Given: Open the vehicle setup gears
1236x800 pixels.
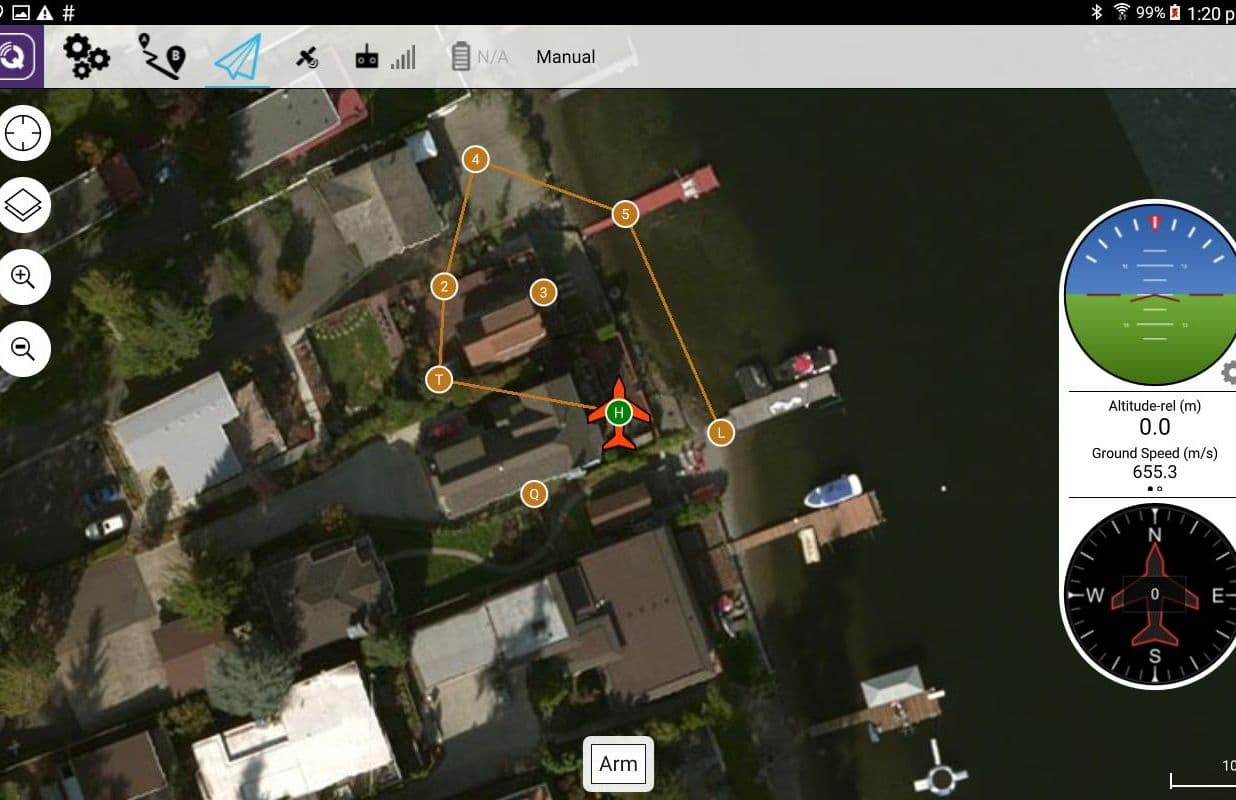Looking at the screenshot, I should pyautogui.click(x=87, y=57).
